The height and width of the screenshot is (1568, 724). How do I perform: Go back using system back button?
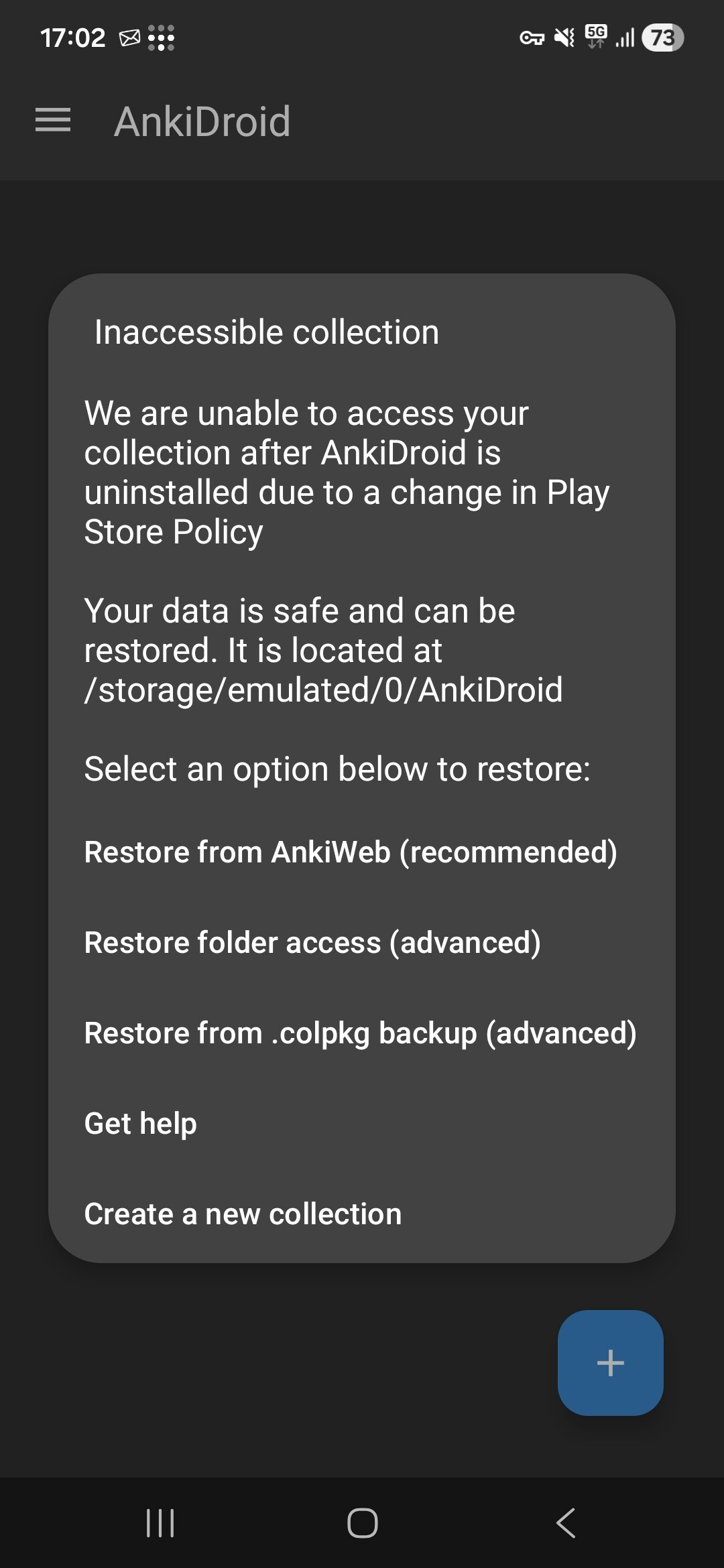pos(566,1523)
